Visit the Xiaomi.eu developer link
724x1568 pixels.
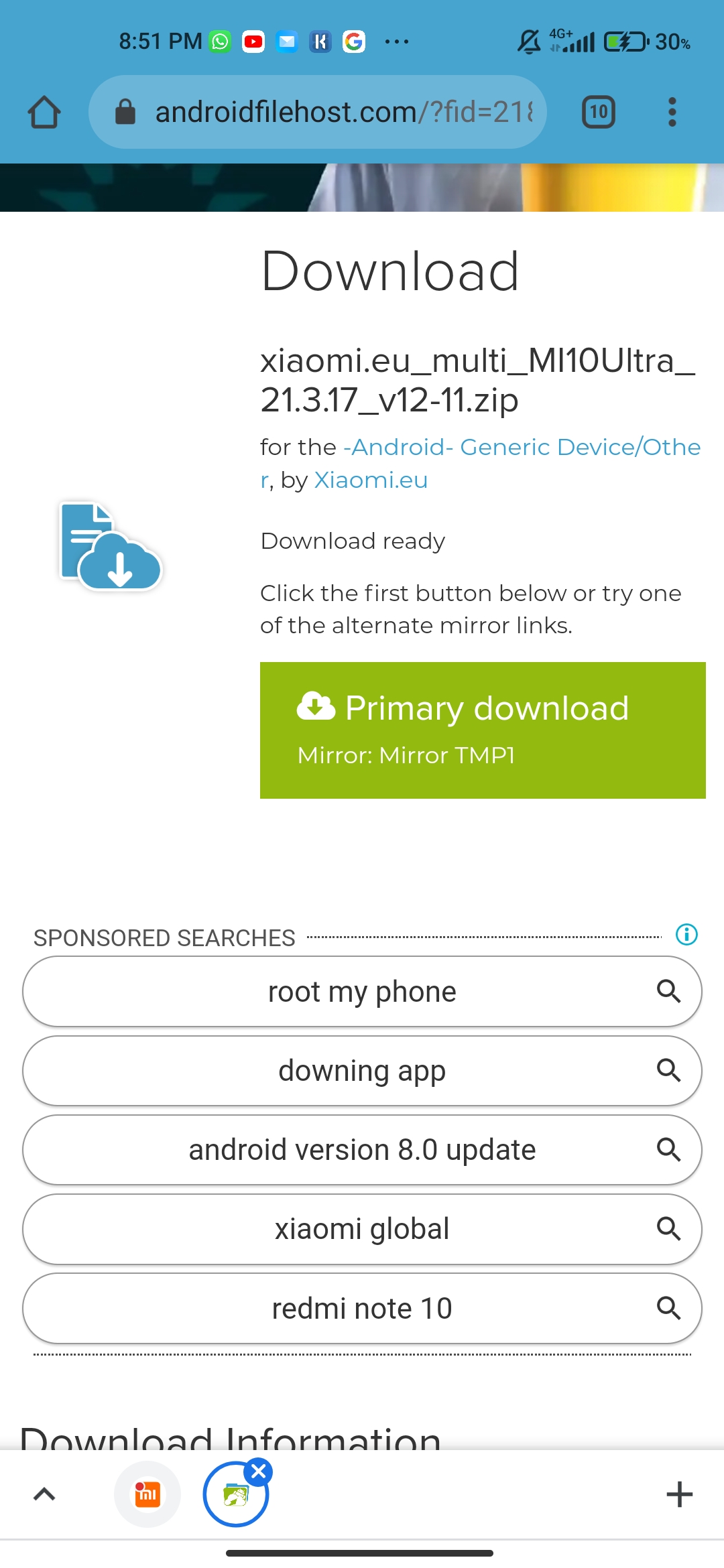[x=371, y=480]
